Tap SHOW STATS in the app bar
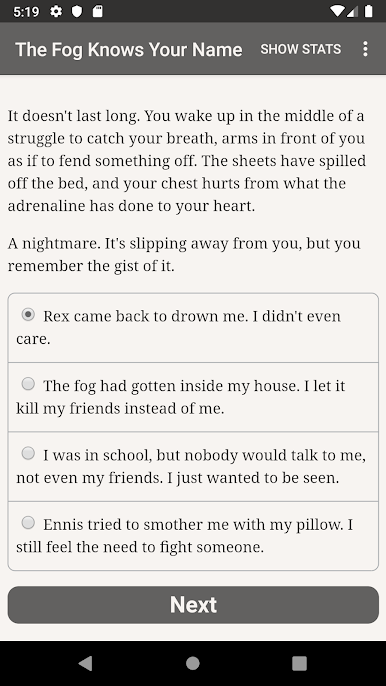The width and height of the screenshot is (386, 686). [x=301, y=49]
